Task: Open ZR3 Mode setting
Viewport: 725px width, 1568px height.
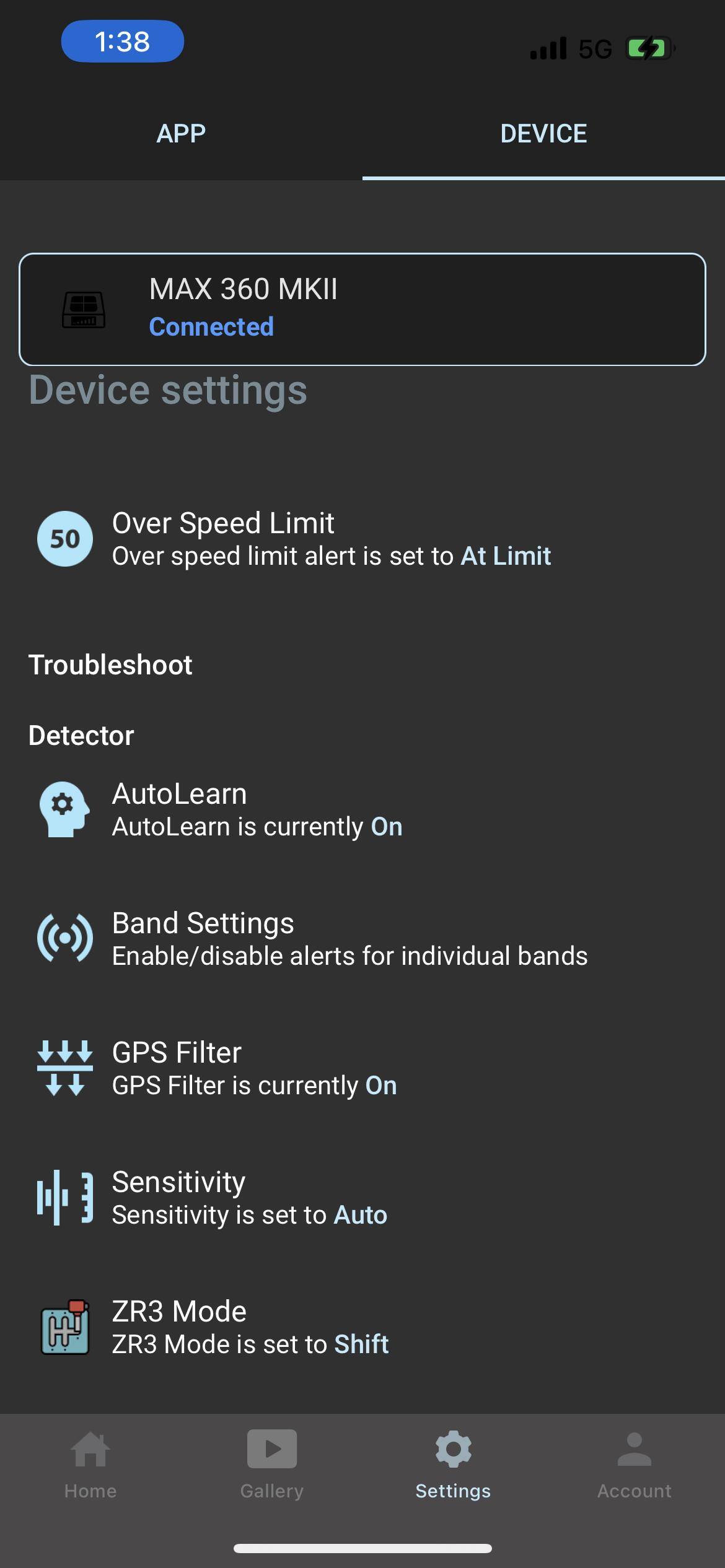Action: pos(250,1327)
